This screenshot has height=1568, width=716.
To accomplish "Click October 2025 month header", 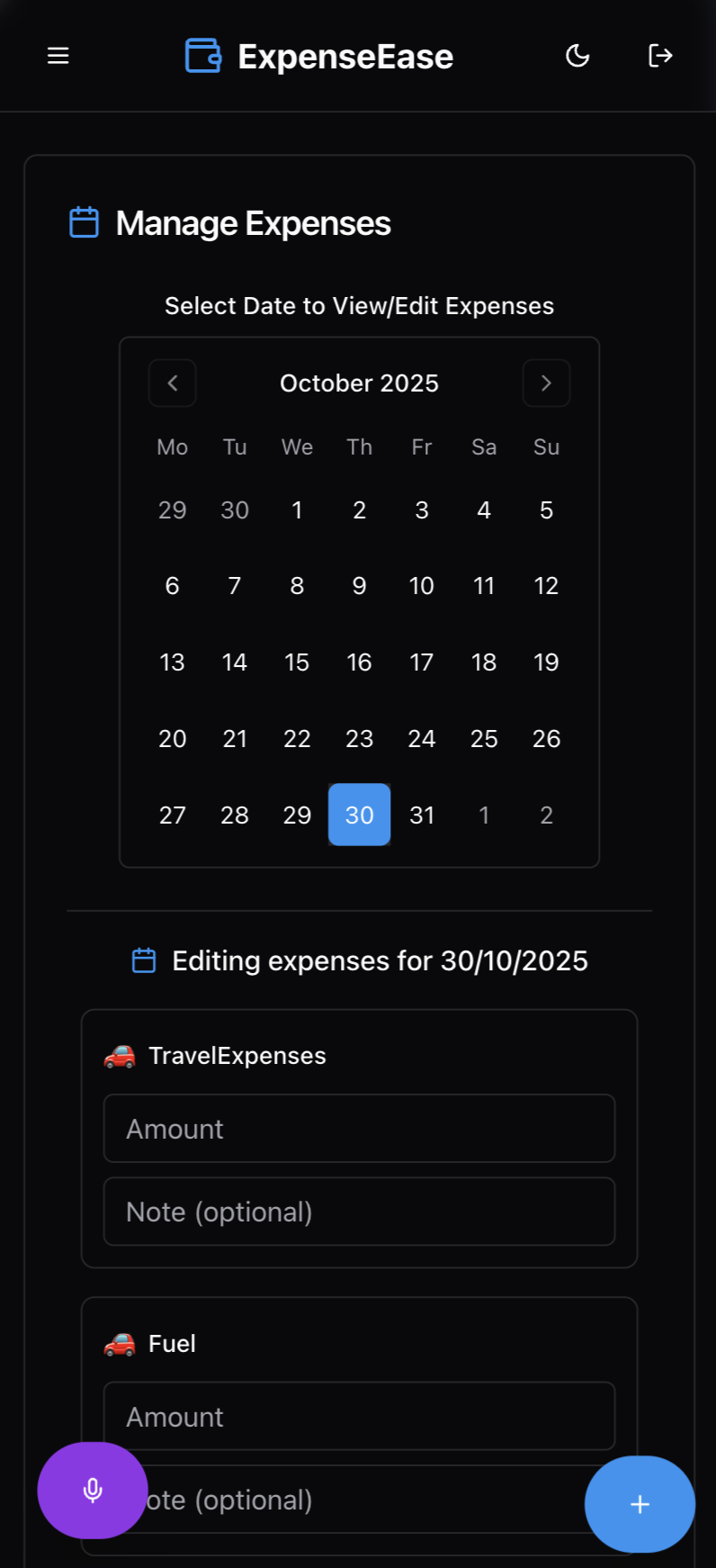I will [x=359, y=383].
